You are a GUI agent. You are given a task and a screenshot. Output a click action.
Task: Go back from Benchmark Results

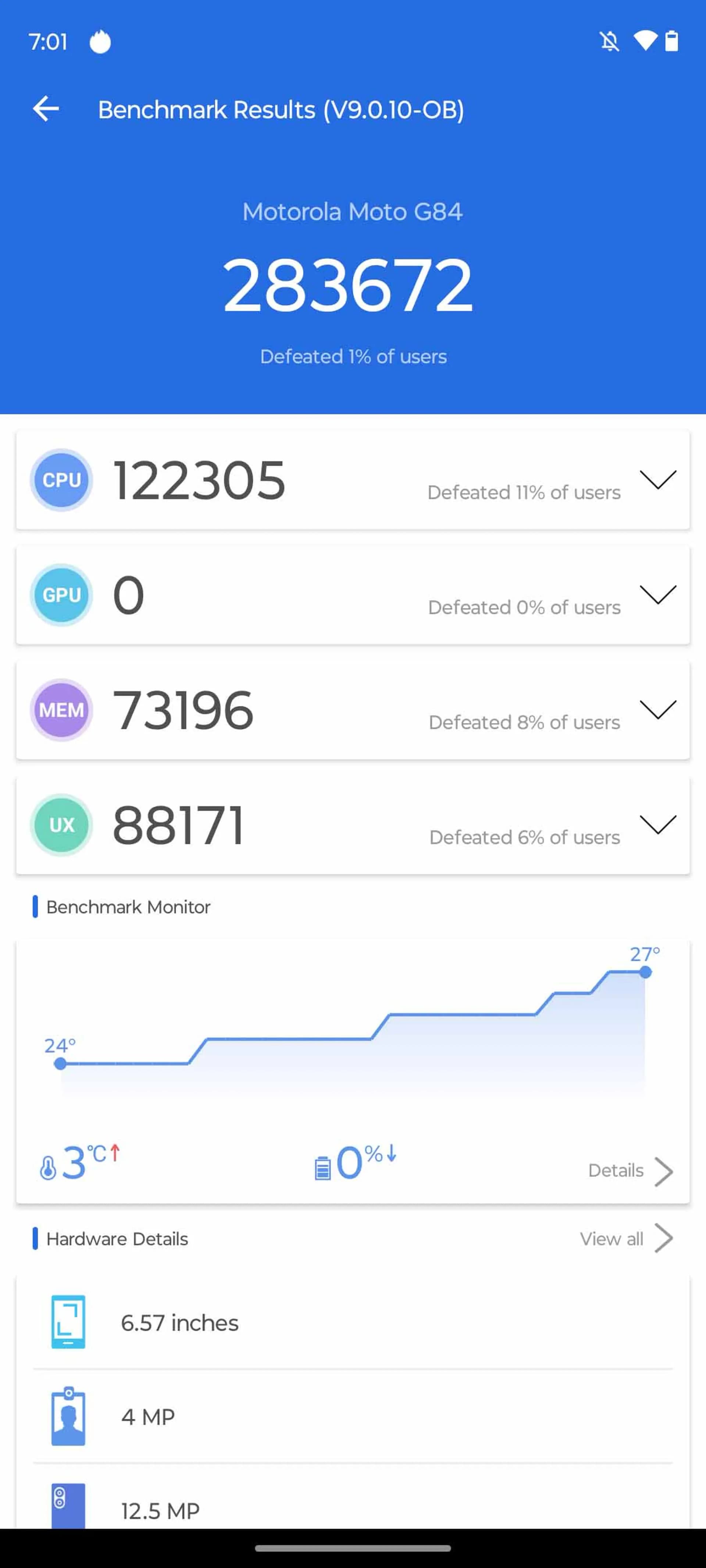[46, 110]
